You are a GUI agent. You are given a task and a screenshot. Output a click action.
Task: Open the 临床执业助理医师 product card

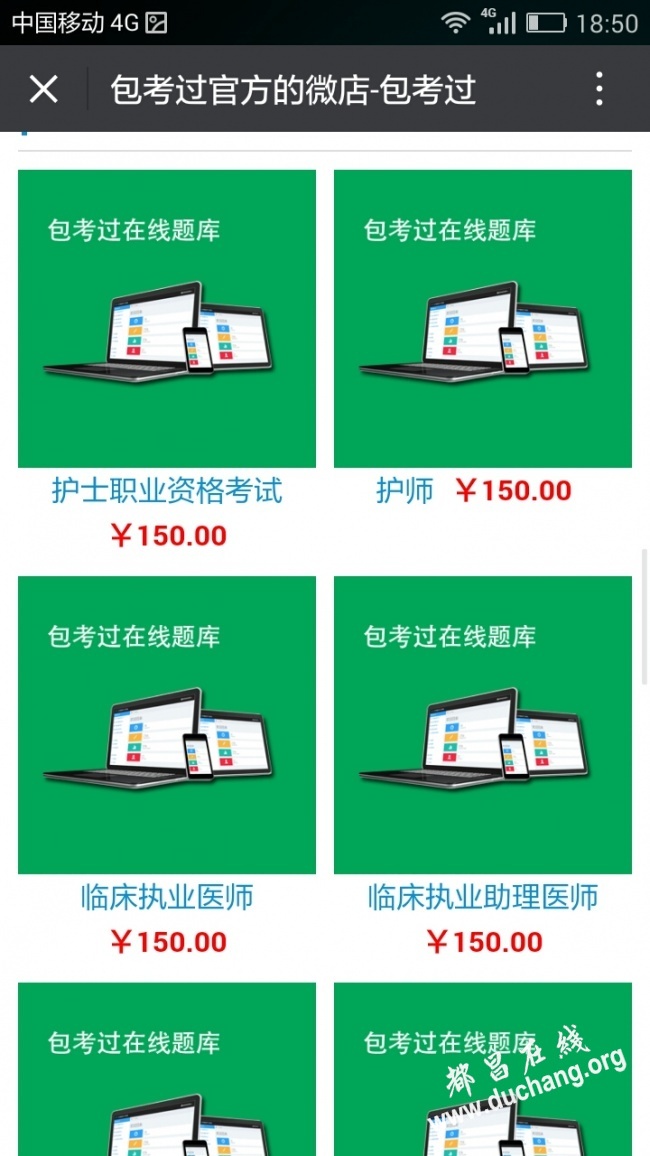coord(482,725)
